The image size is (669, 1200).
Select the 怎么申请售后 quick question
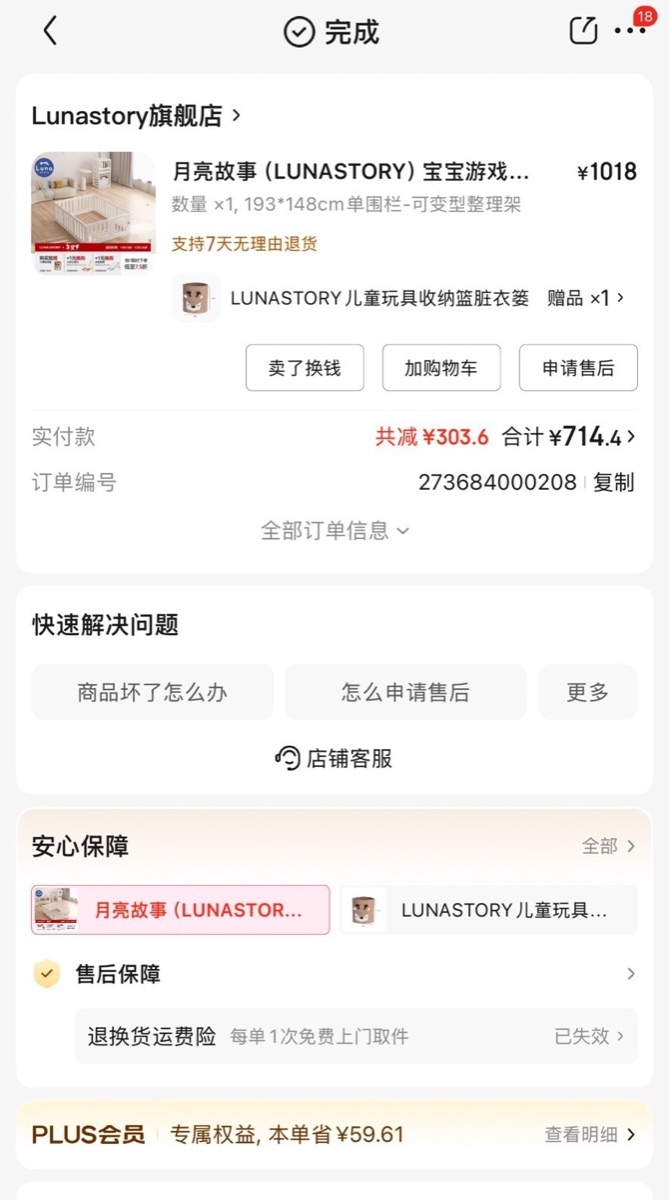(x=405, y=692)
